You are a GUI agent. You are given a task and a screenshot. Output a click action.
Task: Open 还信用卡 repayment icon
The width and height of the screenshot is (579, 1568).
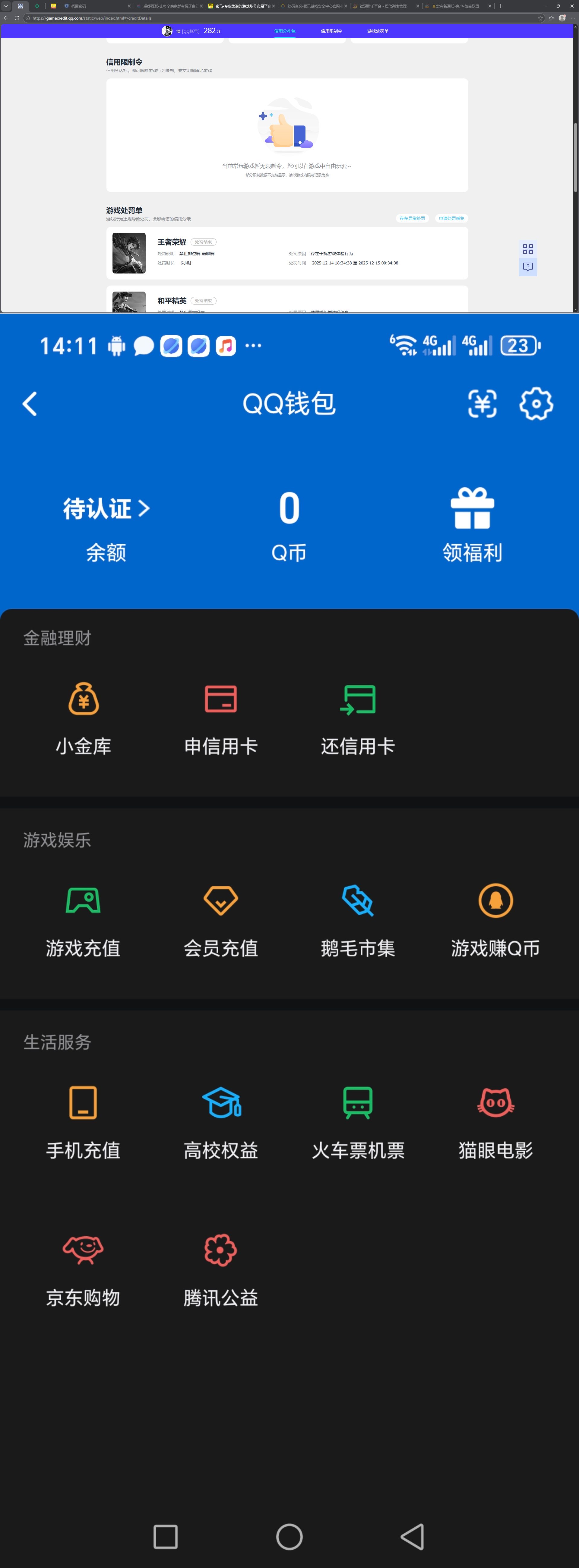[358, 699]
